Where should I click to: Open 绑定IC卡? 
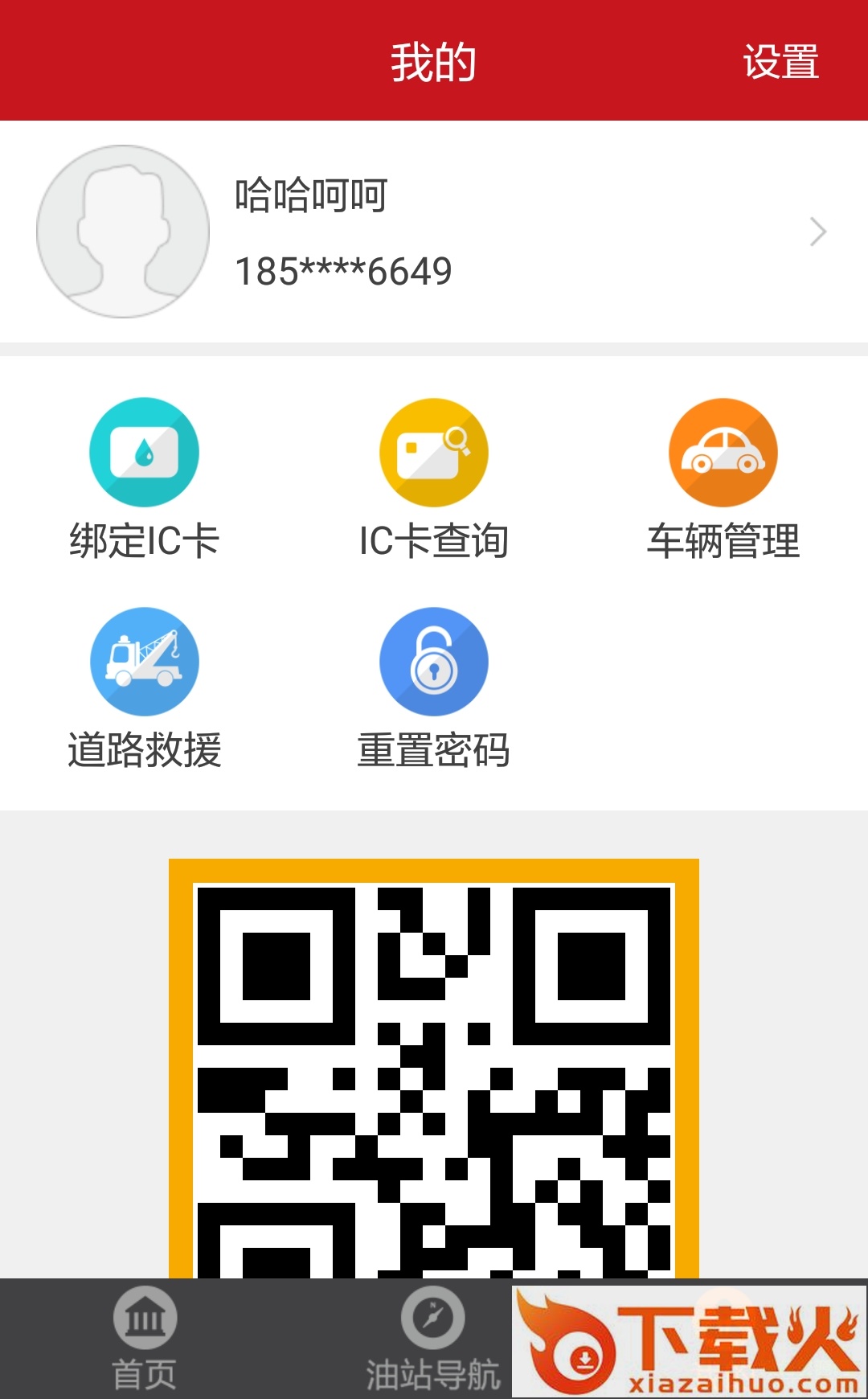coord(145,480)
